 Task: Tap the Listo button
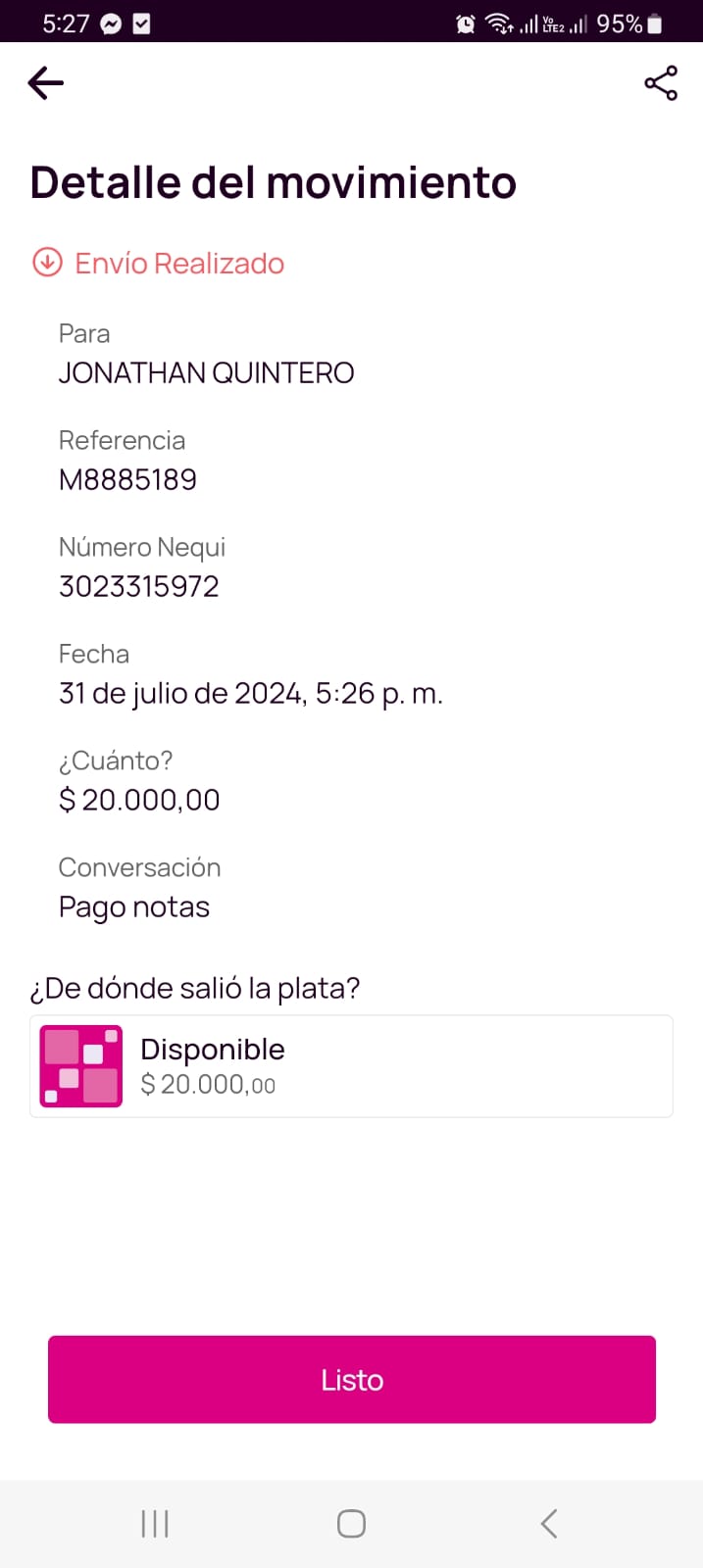tap(351, 1379)
